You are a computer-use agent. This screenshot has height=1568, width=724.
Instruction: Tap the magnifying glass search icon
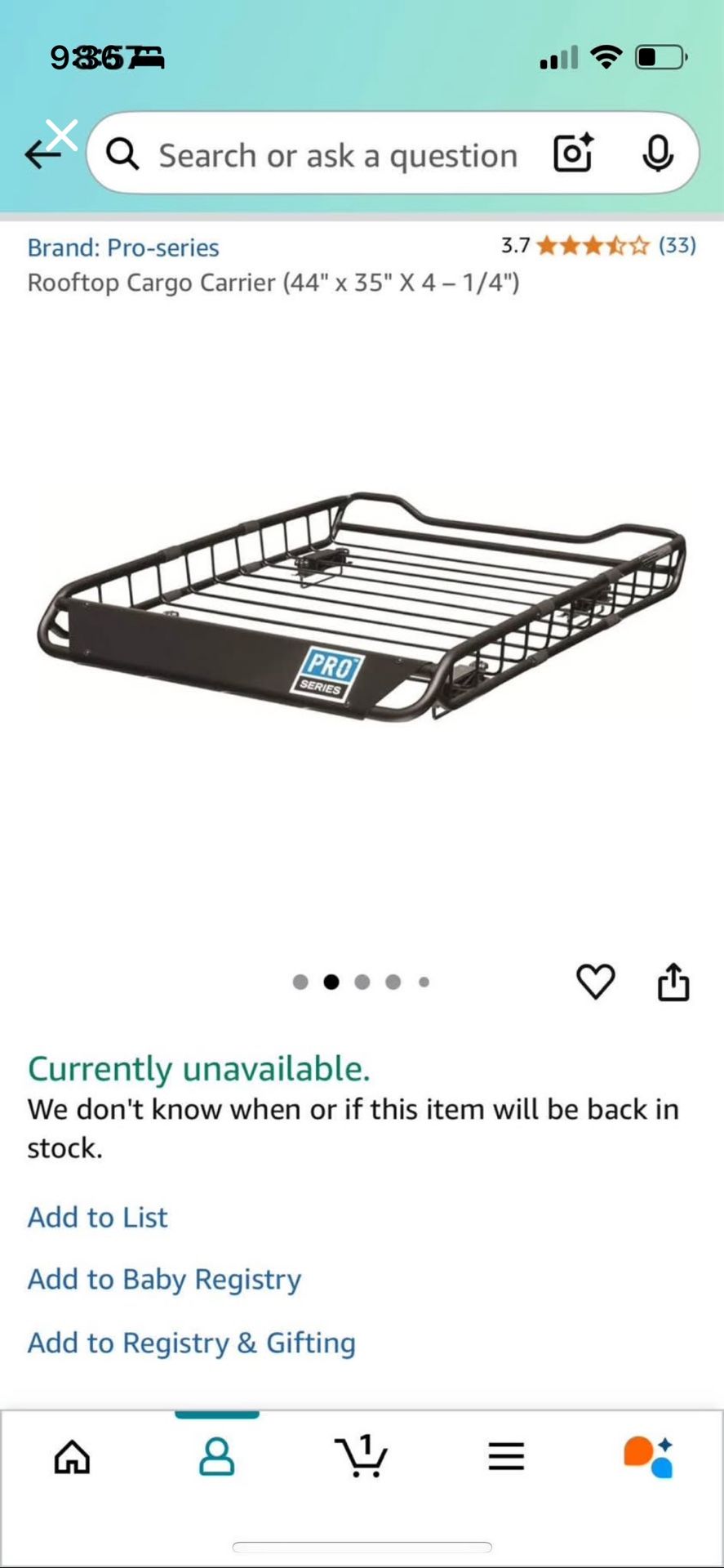[124, 154]
